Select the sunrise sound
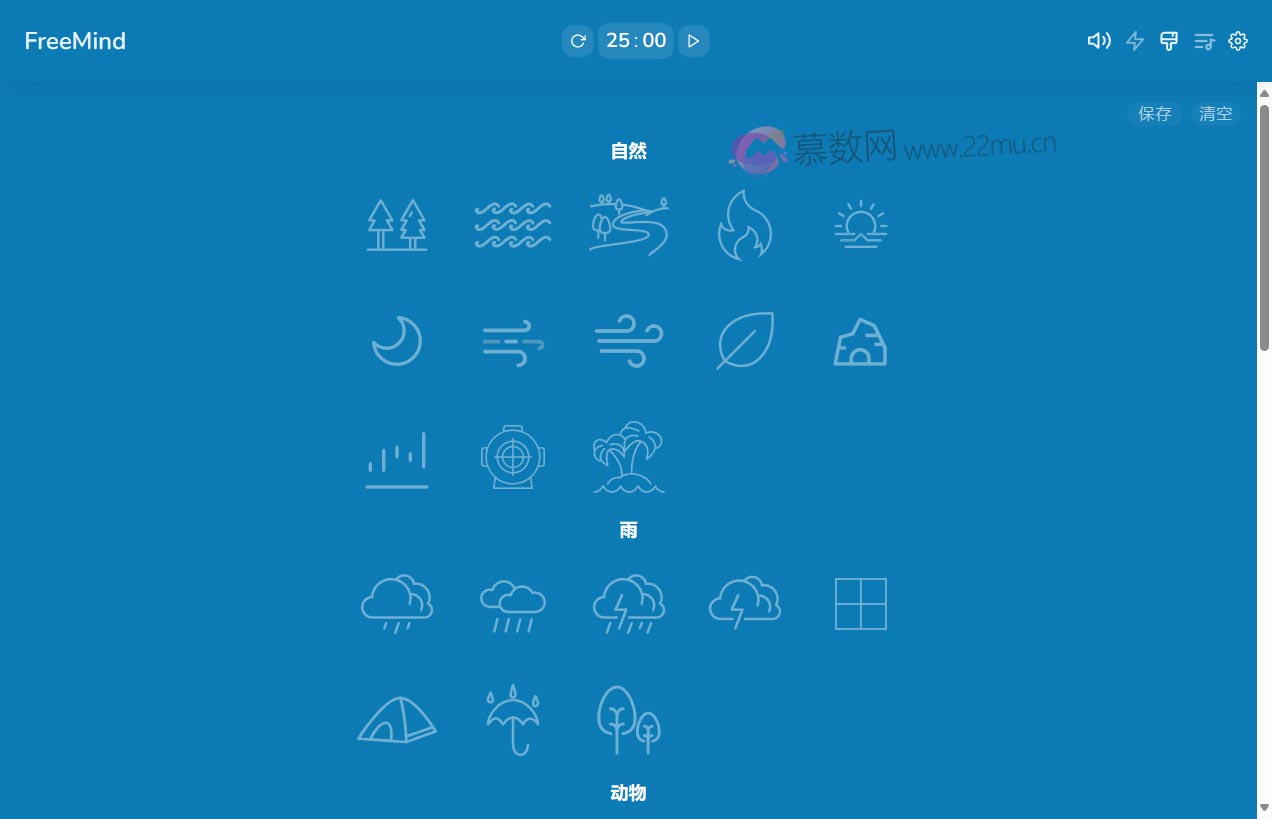The height and width of the screenshot is (819, 1272). tap(861, 225)
